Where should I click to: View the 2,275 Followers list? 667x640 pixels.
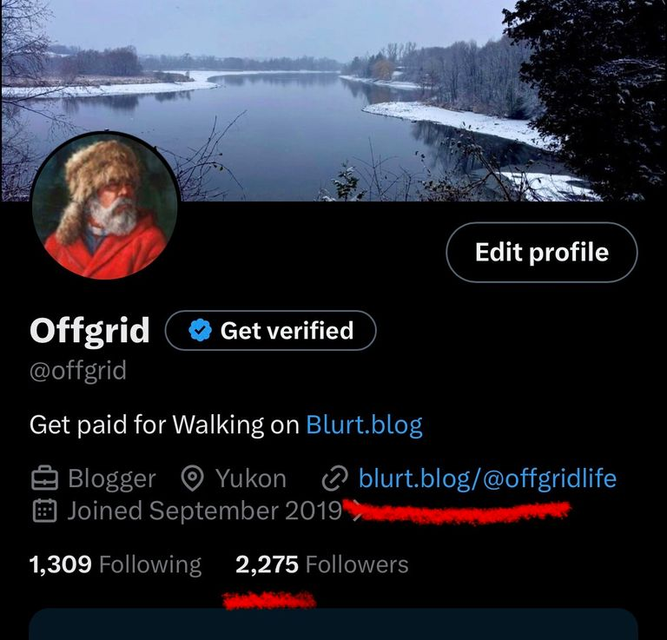tap(321, 565)
